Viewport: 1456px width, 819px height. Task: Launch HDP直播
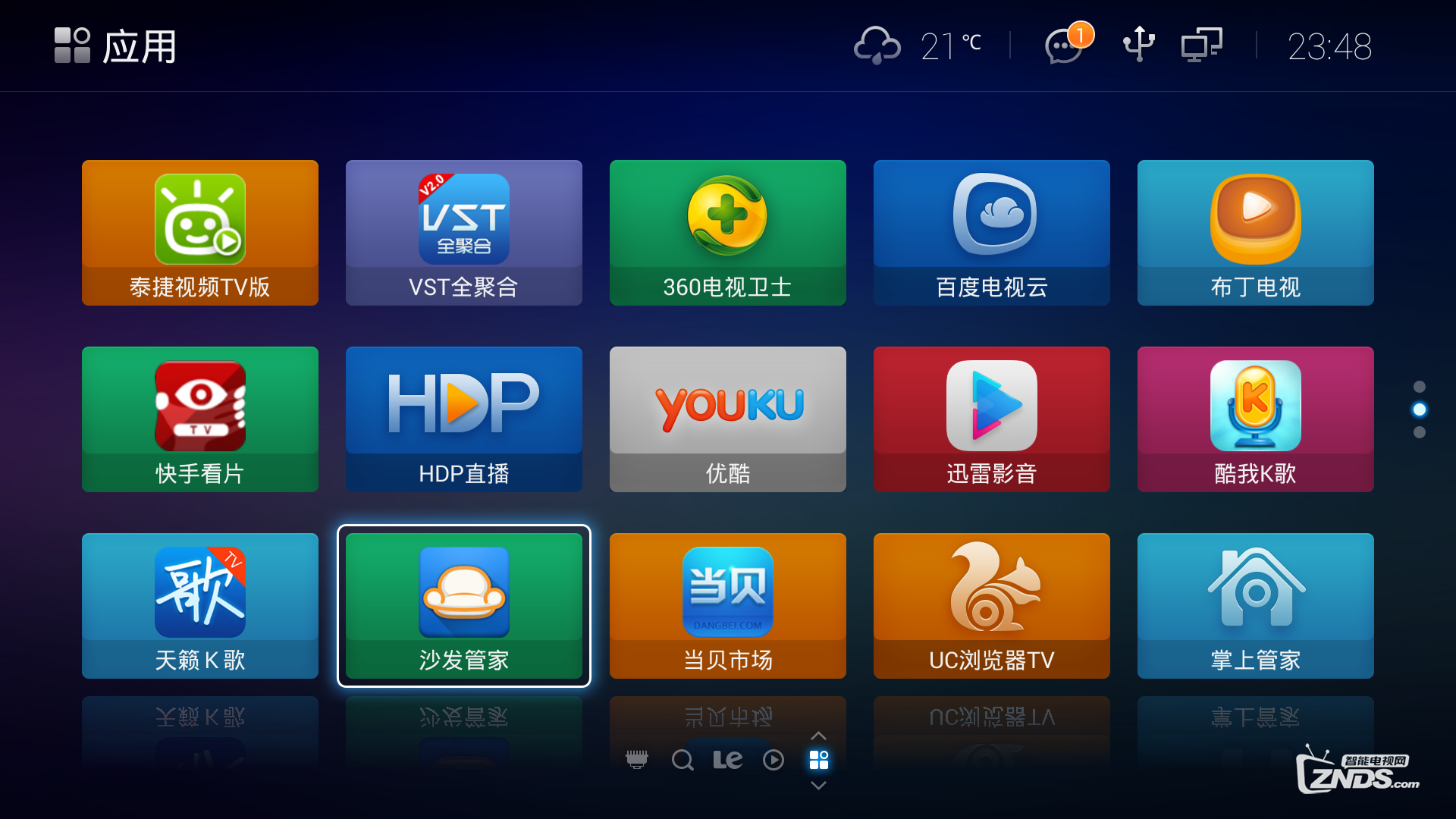click(464, 419)
